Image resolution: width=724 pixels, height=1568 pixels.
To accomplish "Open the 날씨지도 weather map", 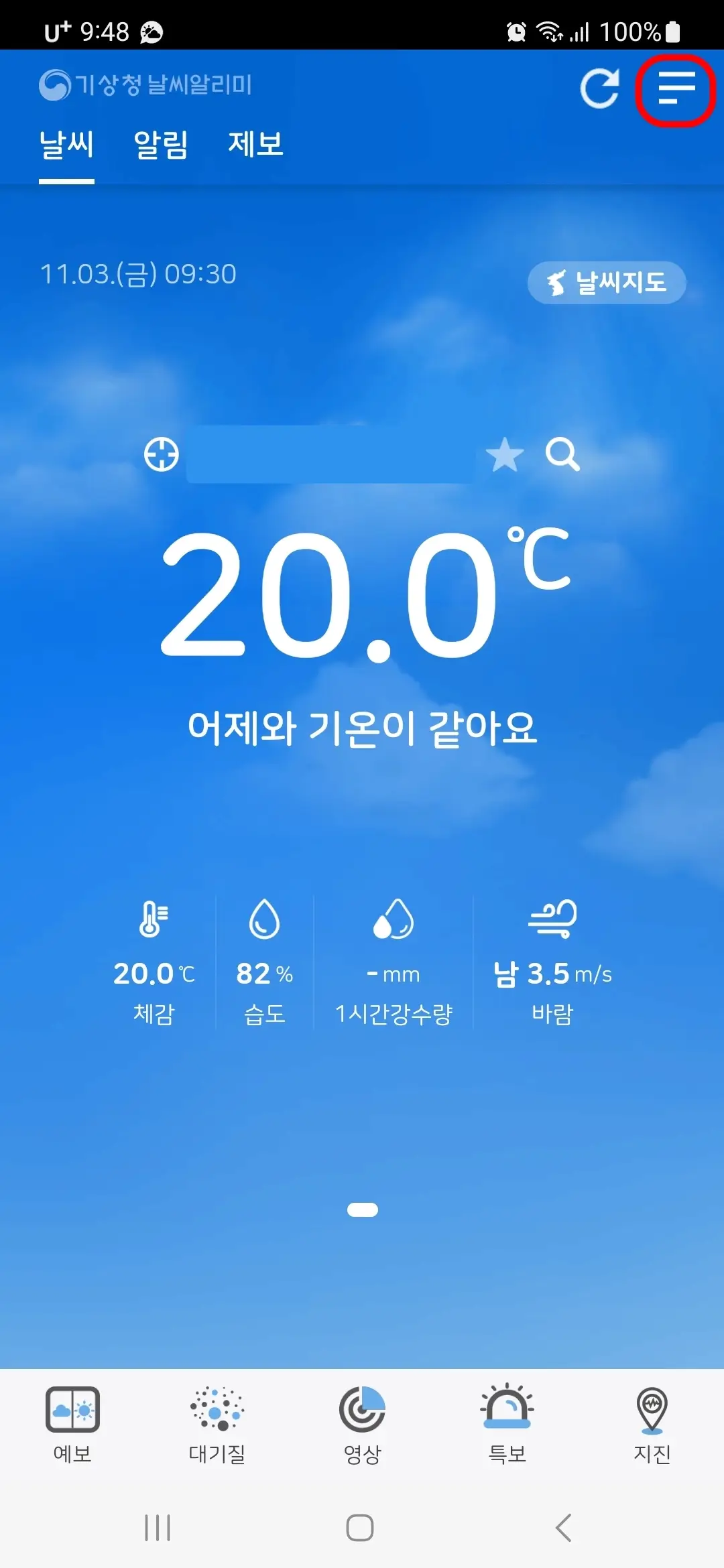I will pyautogui.click(x=605, y=283).
